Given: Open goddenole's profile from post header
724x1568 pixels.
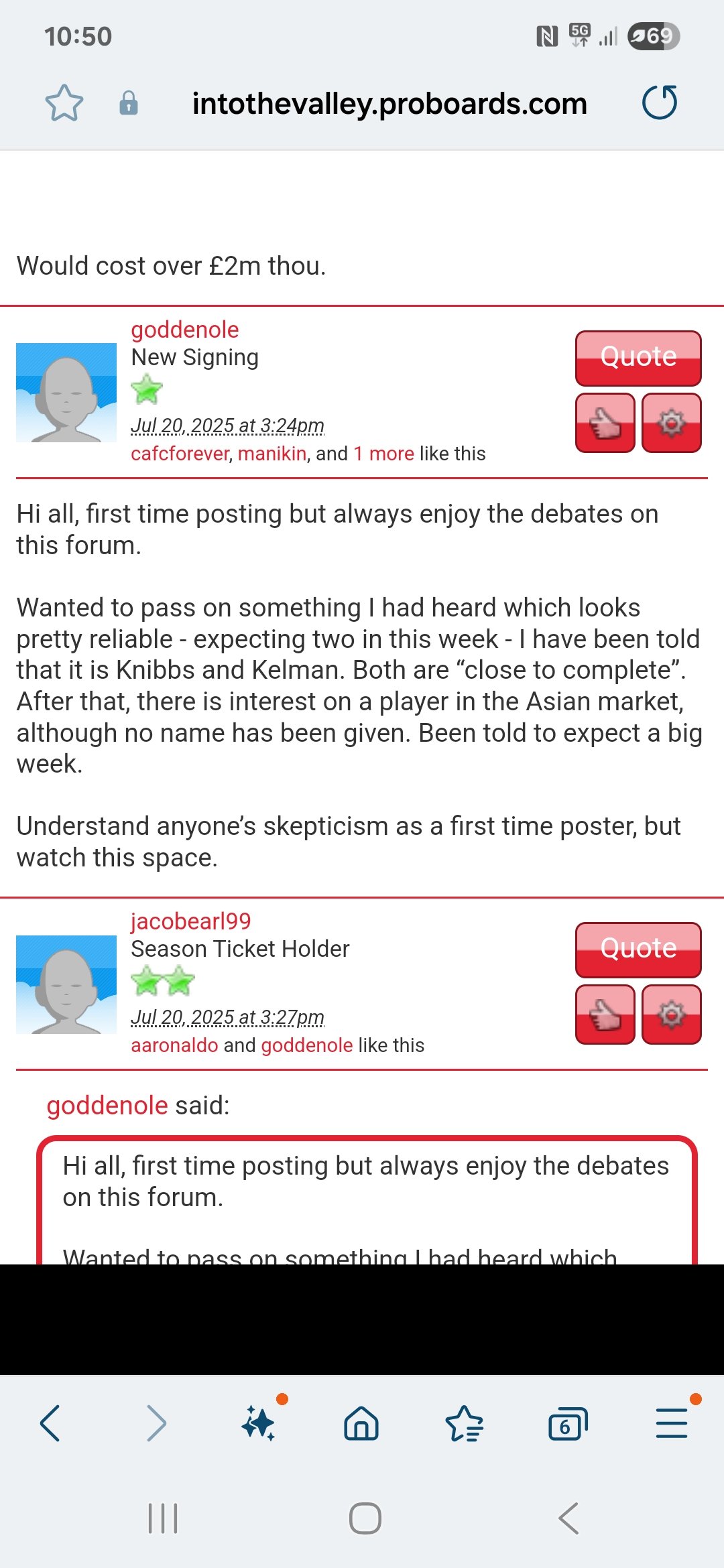Looking at the screenshot, I should 184,330.
